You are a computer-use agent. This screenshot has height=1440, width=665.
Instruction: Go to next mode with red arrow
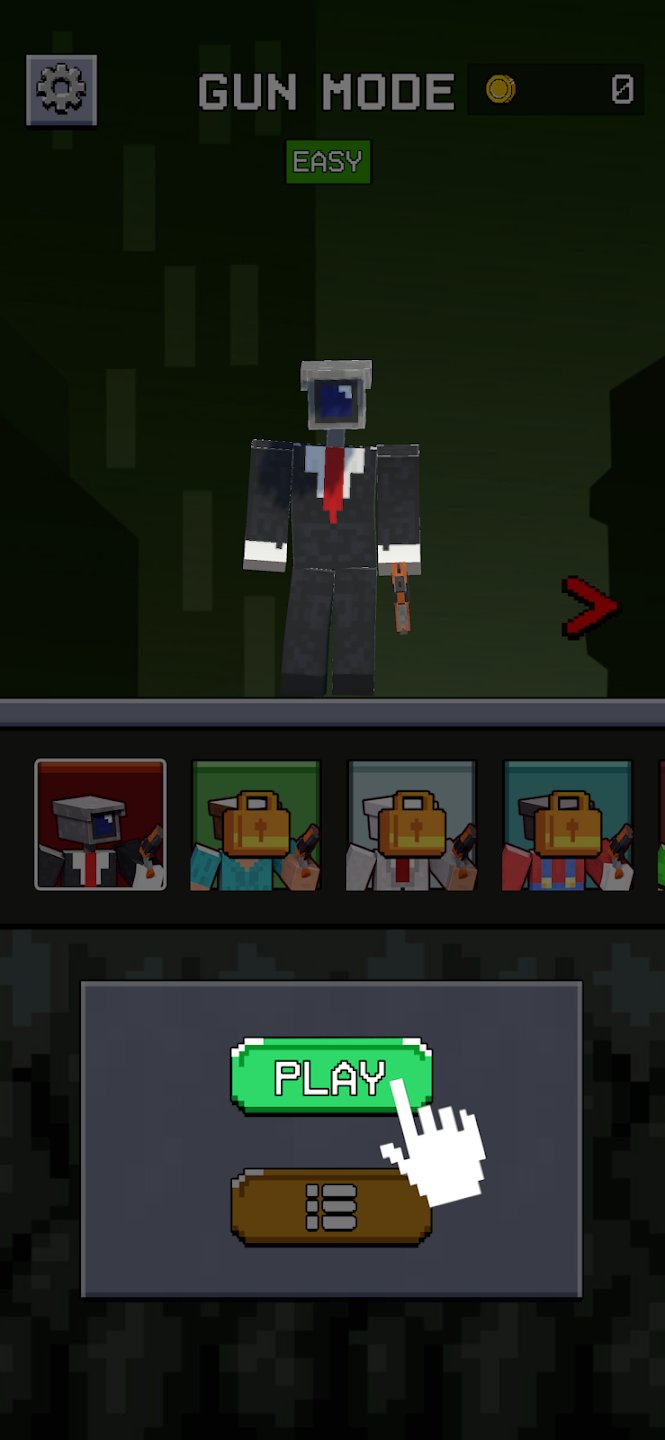click(x=590, y=607)
